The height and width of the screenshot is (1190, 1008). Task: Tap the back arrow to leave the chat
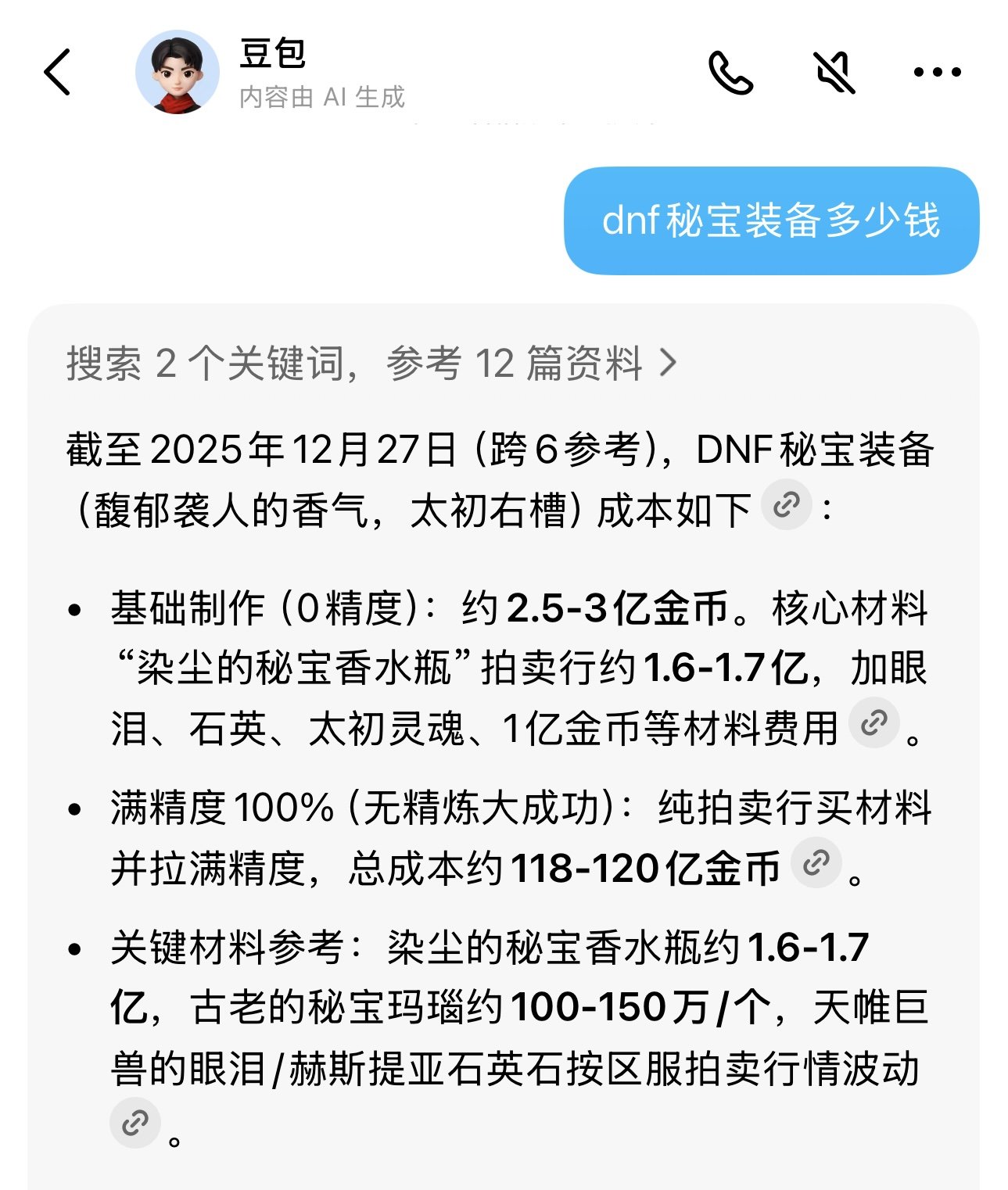pos(57,71)
